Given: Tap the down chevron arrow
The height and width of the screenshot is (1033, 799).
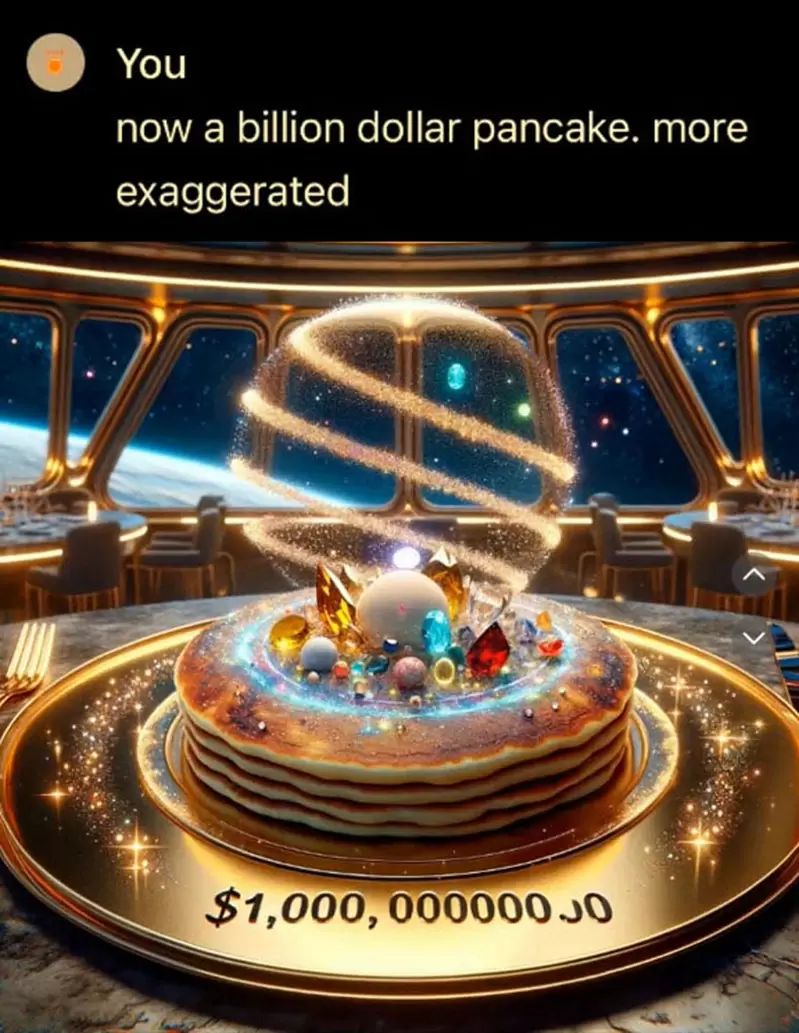Looking at the screenshot, I should tap(755, 637).
